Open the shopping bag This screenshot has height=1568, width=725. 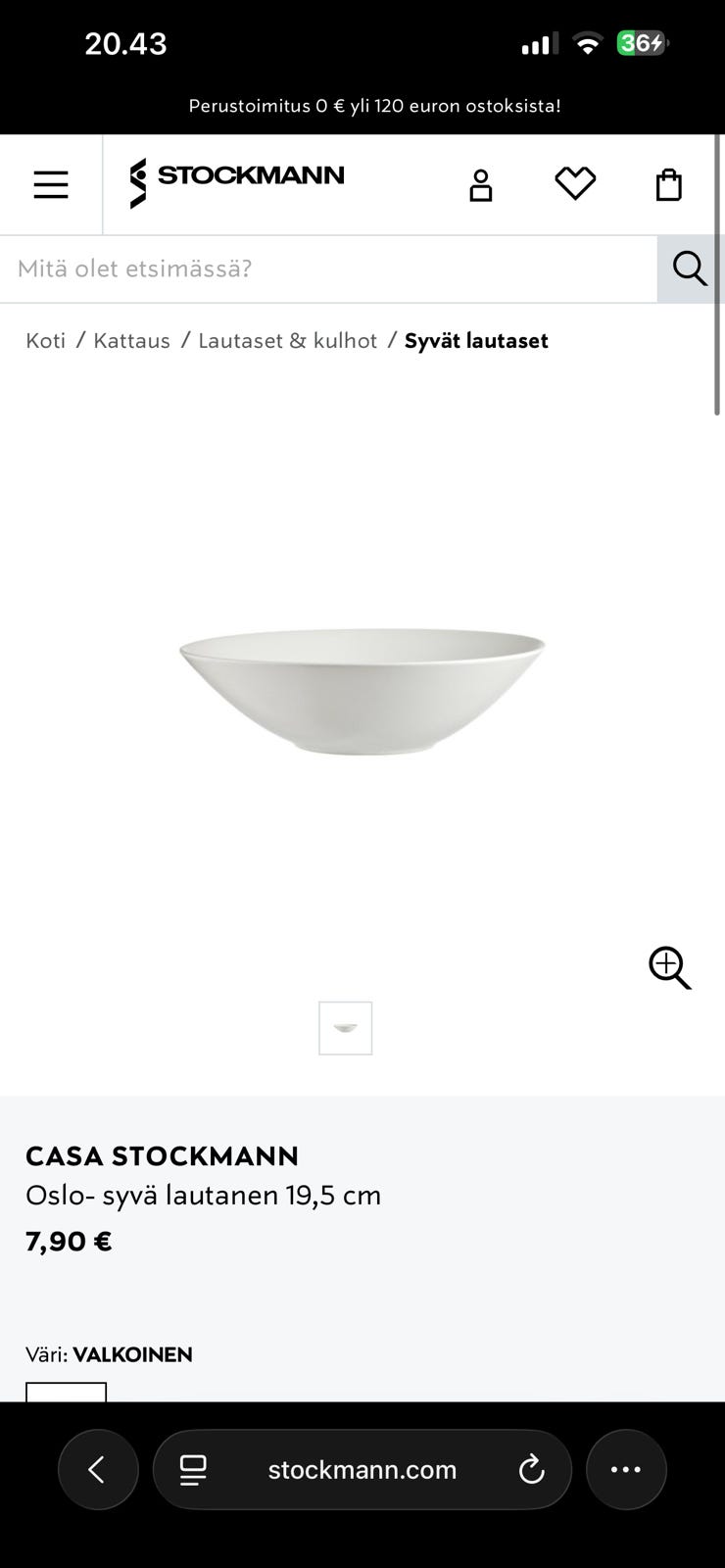pyautogui.click(x=668, y=184)
